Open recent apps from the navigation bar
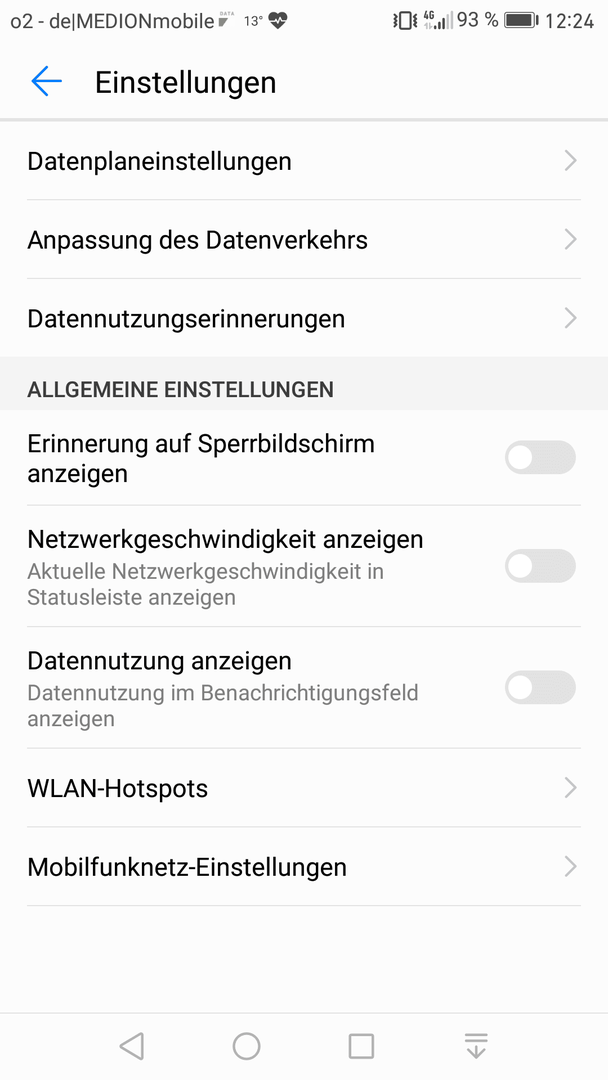The height and width of the screenshot is (1080, 608). click(361, 1046)
